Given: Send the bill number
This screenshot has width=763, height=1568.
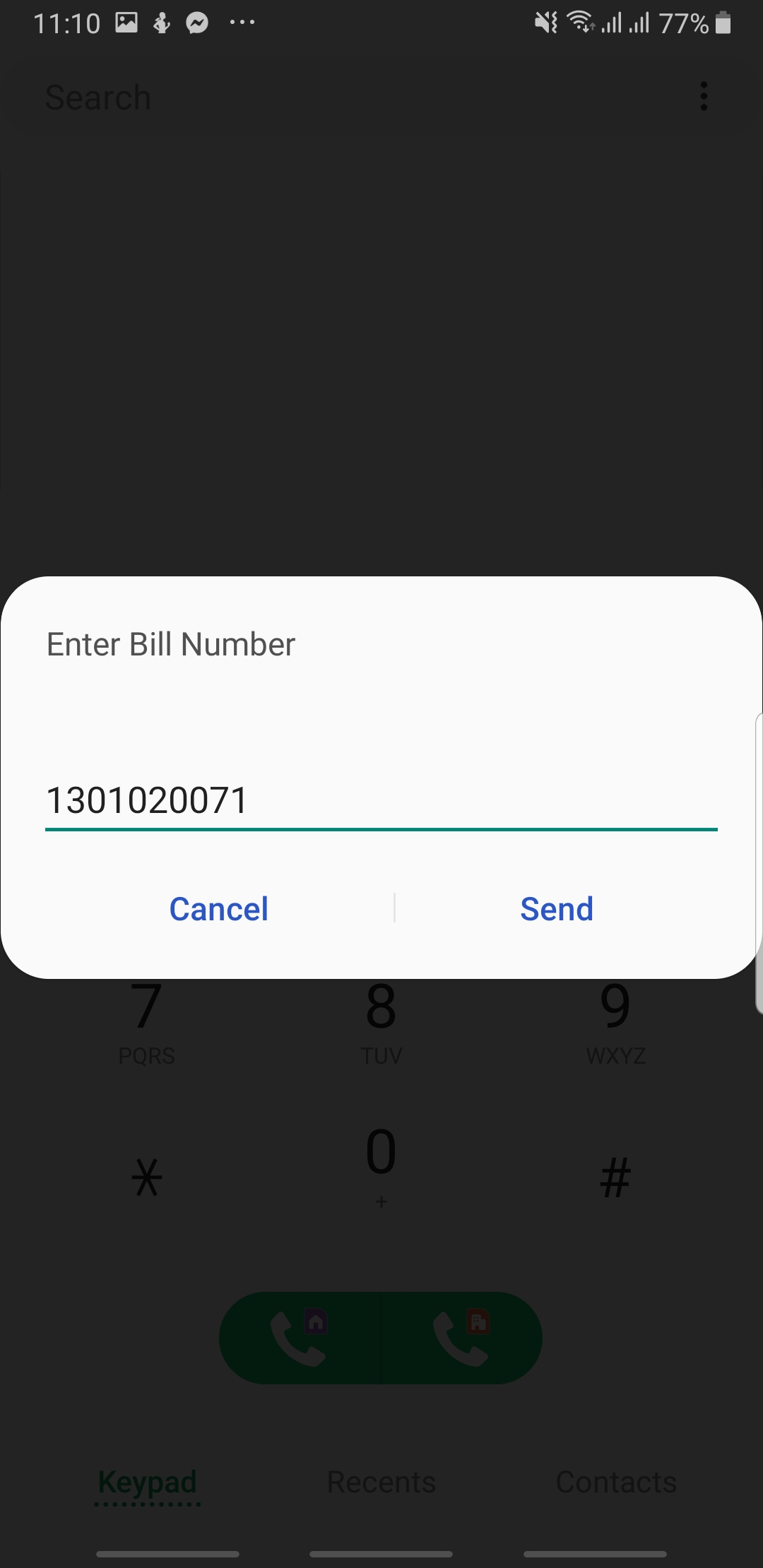Looking at the screenshot, I should [x=557, y=909].
